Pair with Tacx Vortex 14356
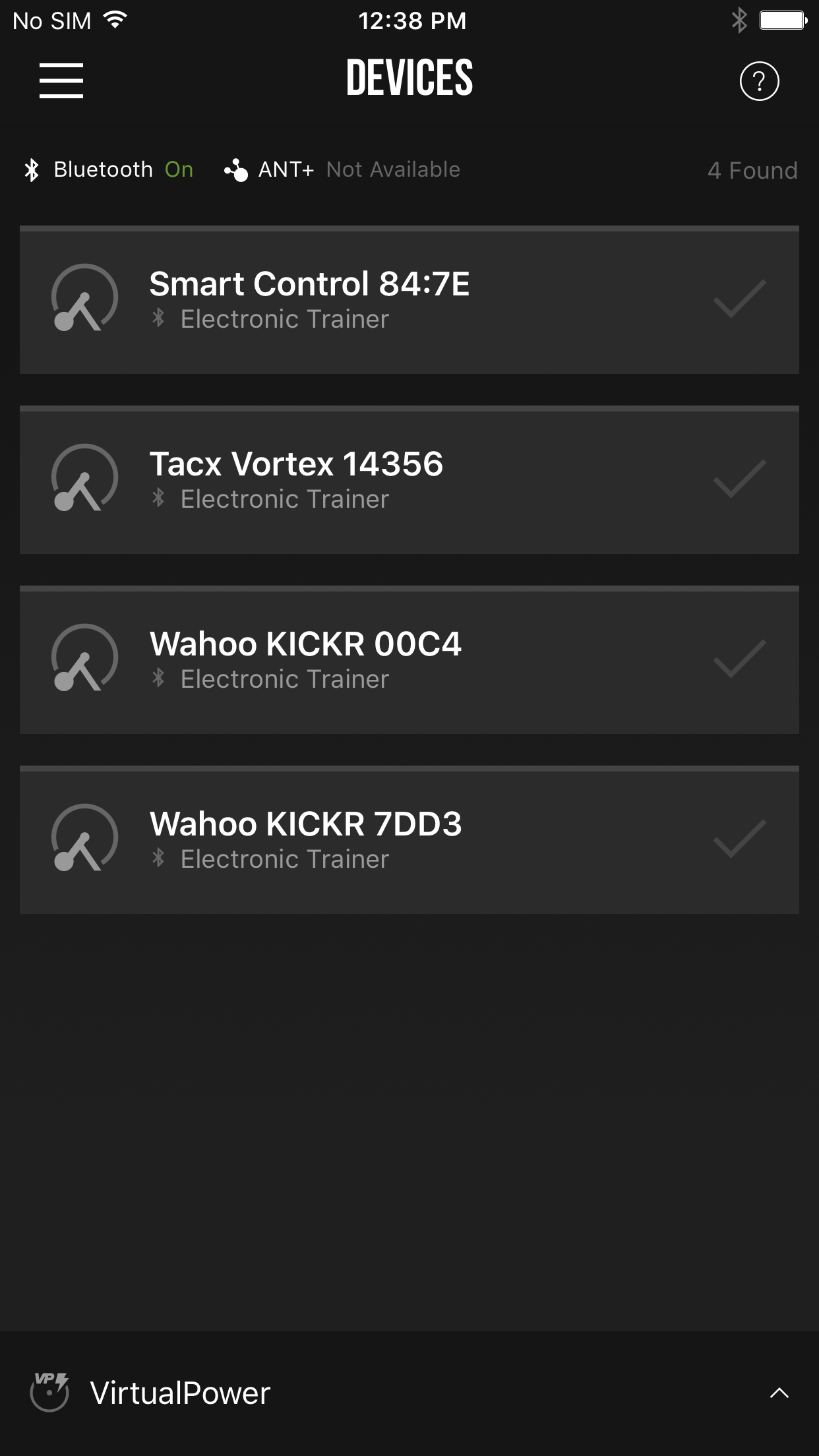Image resolution: width=819 pixels, height=1456 pixels. [409, 481]
